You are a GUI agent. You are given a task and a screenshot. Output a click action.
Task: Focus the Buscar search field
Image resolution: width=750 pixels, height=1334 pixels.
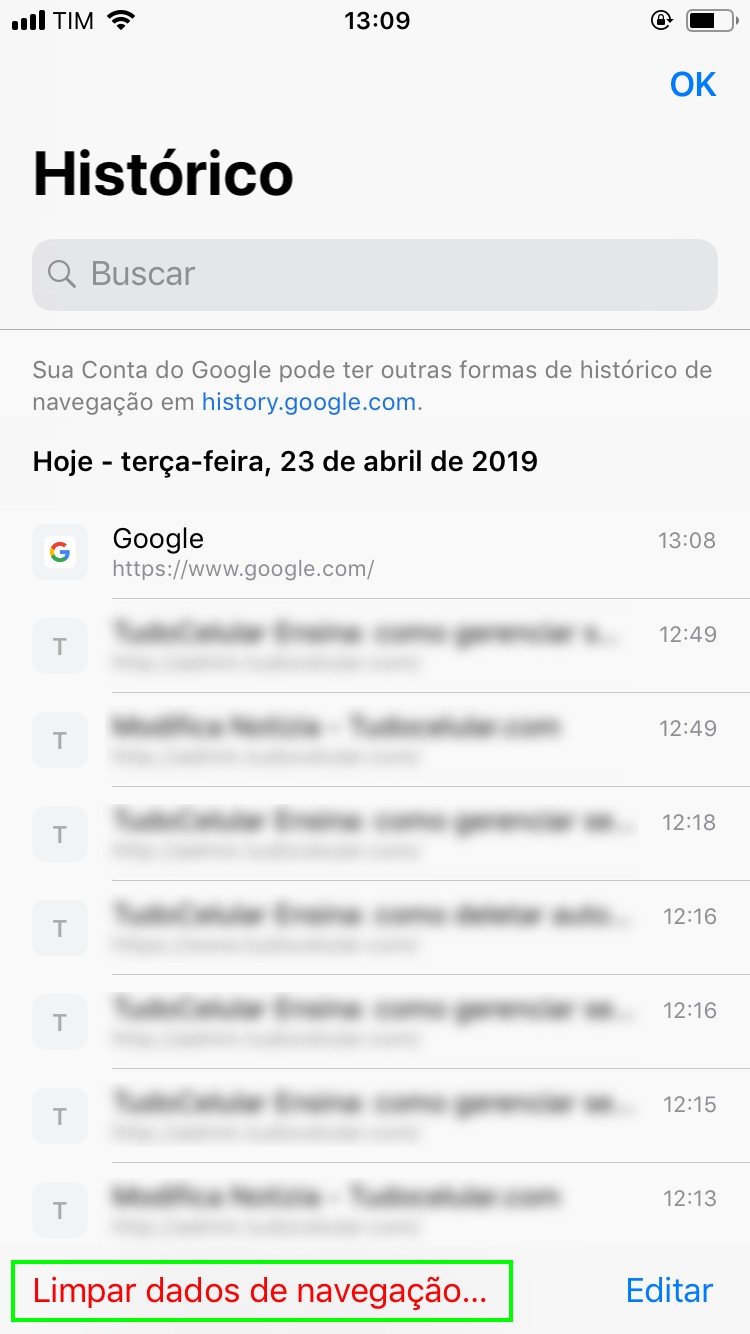375,274
